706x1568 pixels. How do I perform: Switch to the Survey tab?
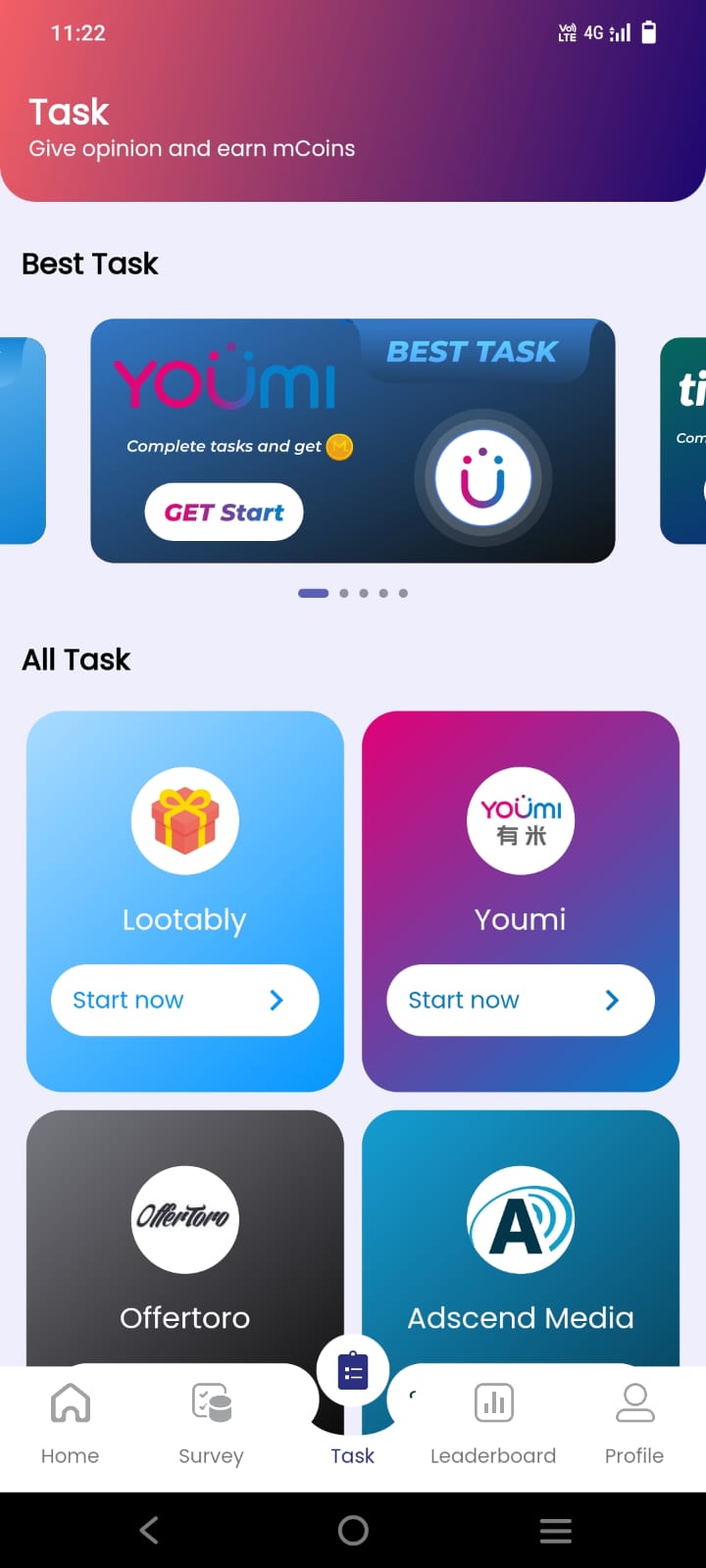click(211, 1421)
